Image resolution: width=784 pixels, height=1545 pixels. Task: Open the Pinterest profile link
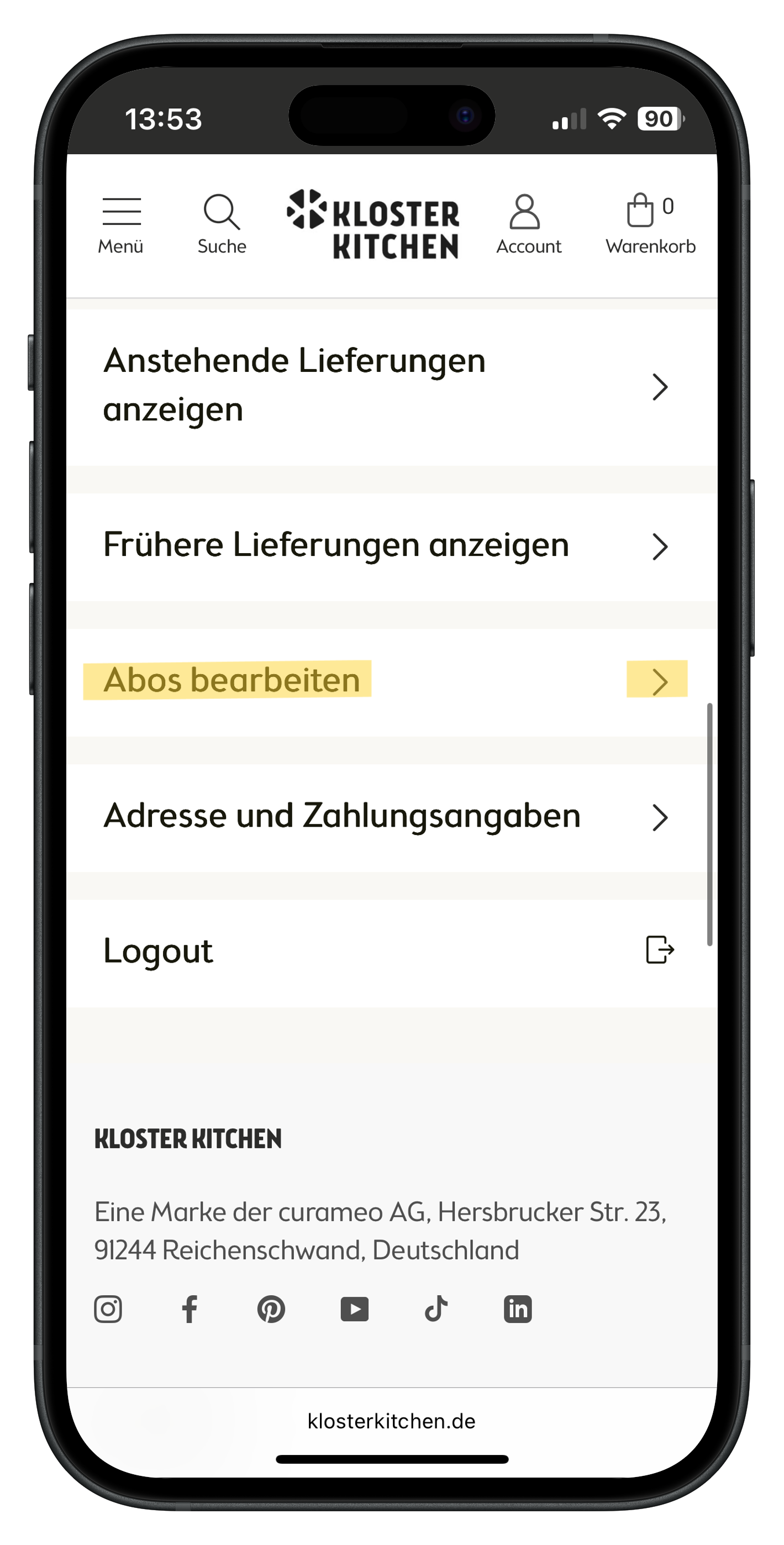pos(271,1308)
